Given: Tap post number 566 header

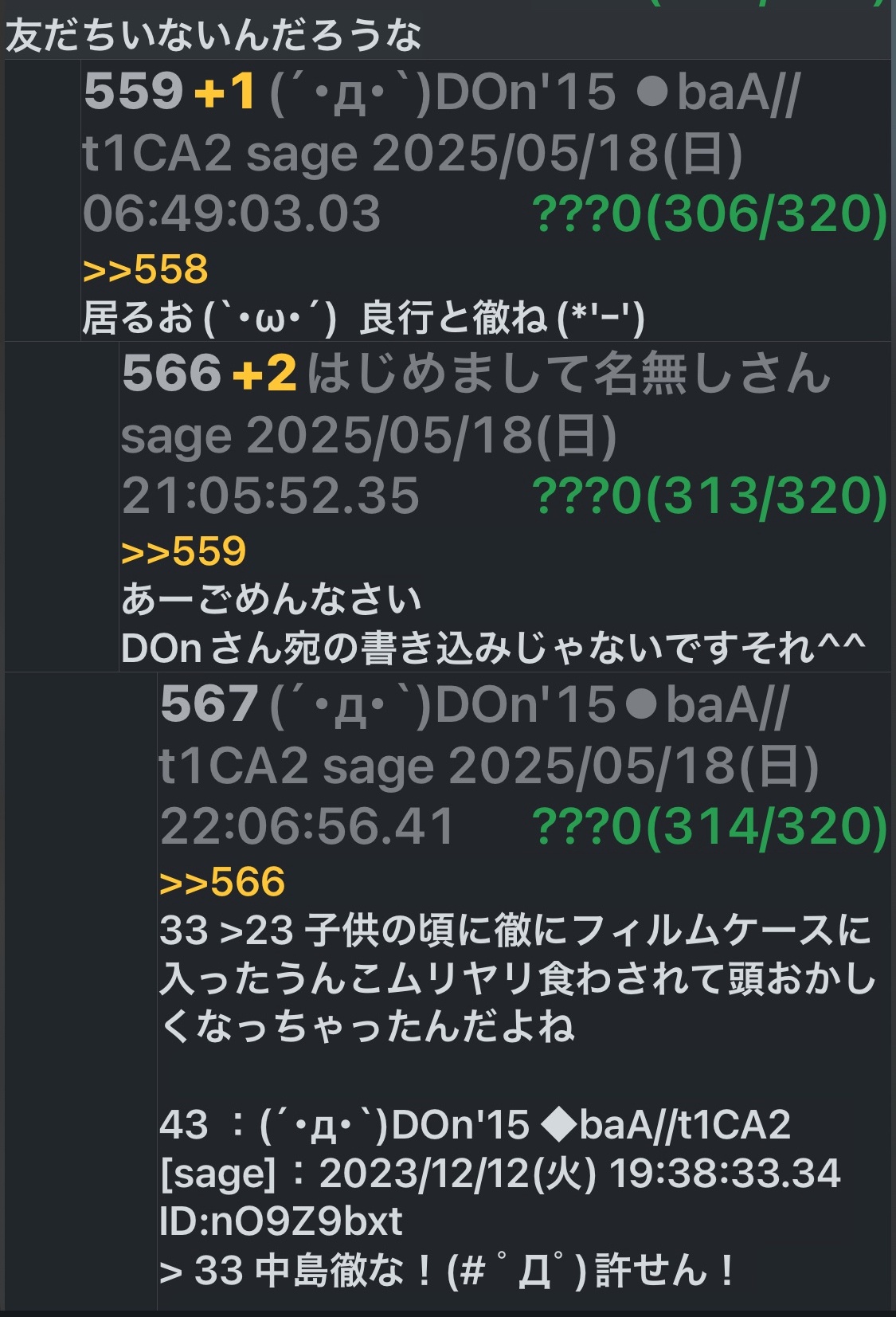Looking at the screenshot, I should pyautogui.click(x=171, y=373).
